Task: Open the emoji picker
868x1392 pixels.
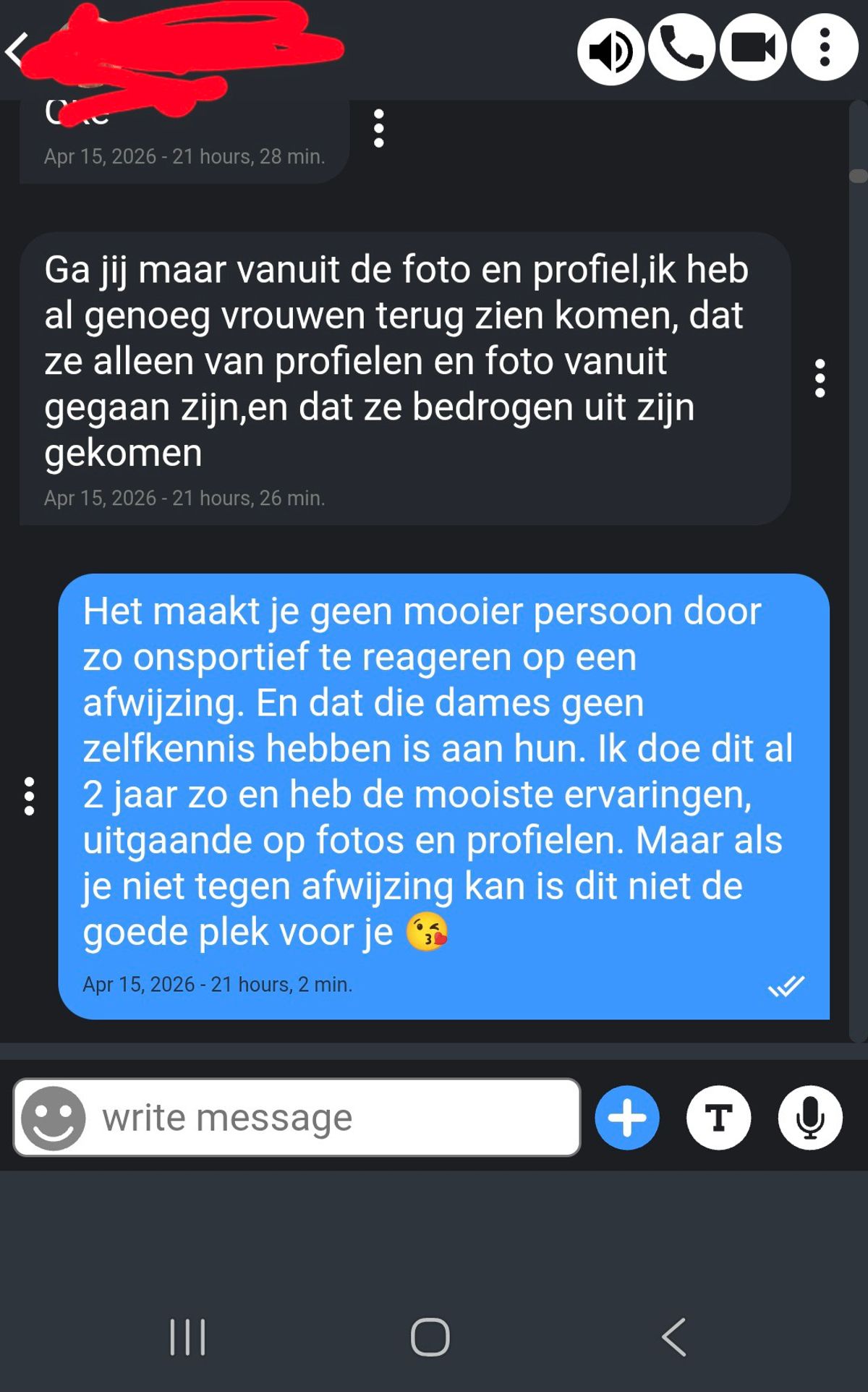Action: (x=53, y=1118)
